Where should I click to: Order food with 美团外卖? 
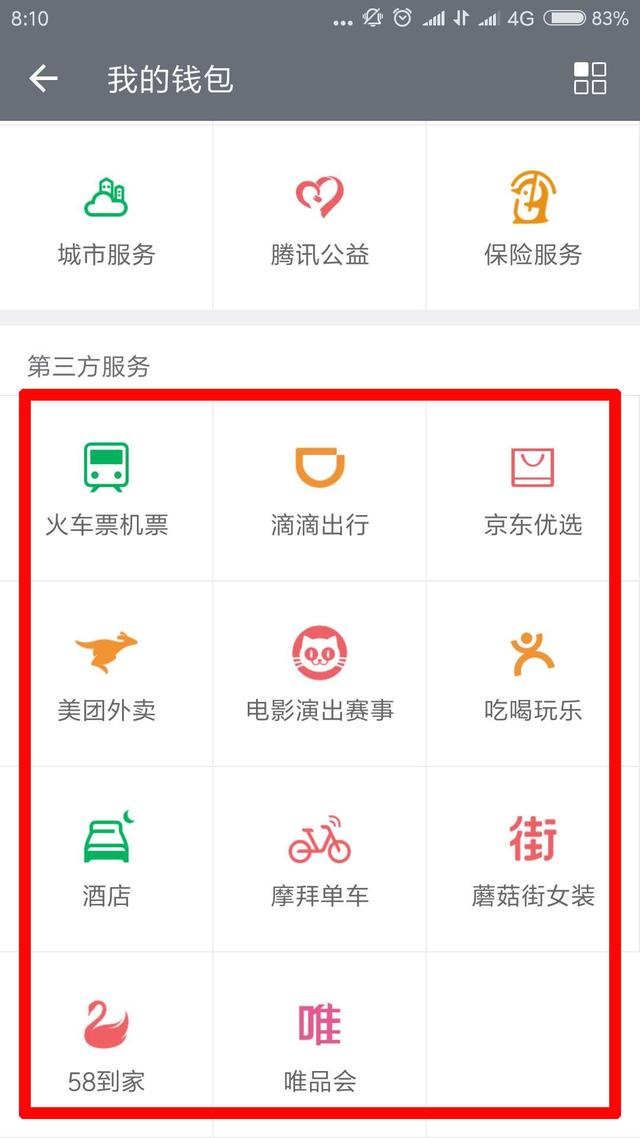click(106, 675)
